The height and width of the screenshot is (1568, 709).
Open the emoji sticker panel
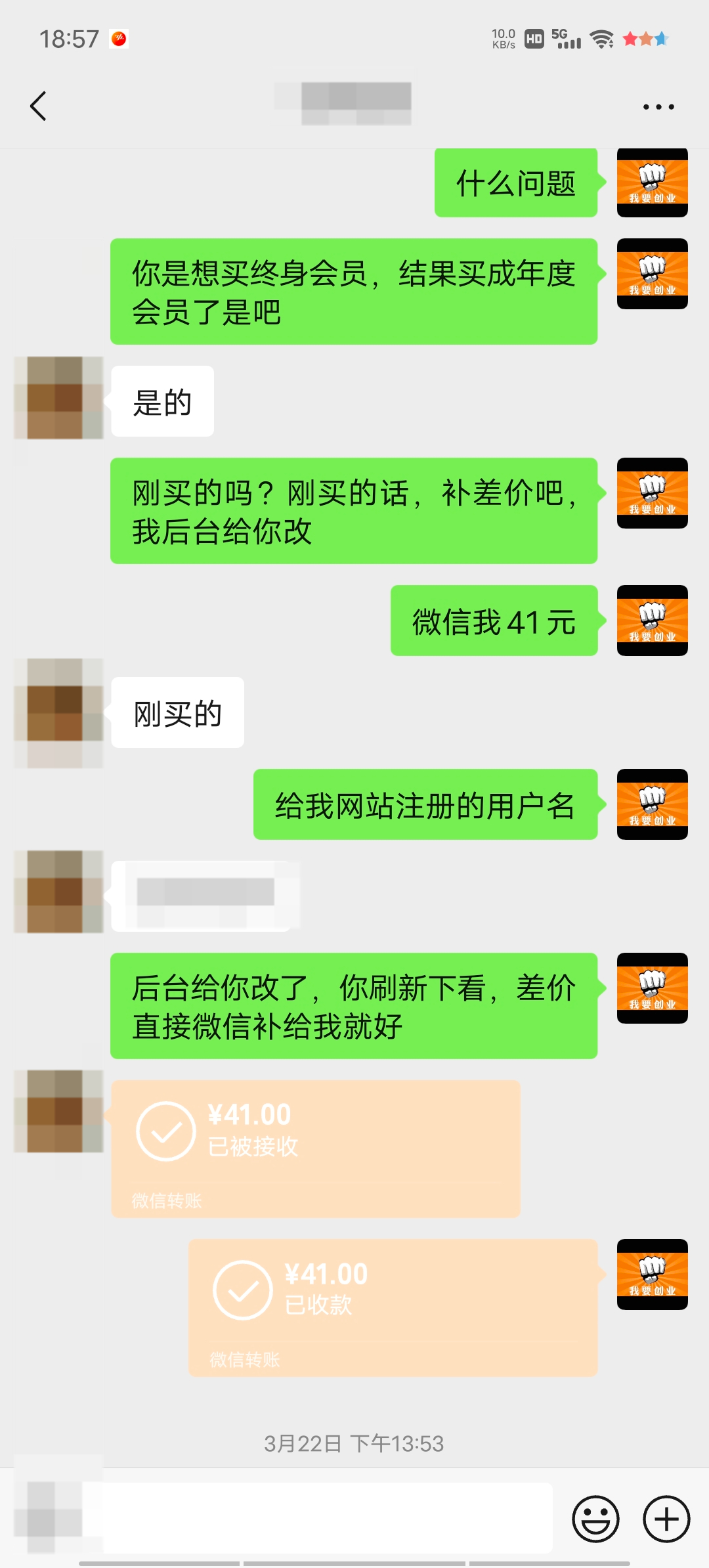[595, 1519]
